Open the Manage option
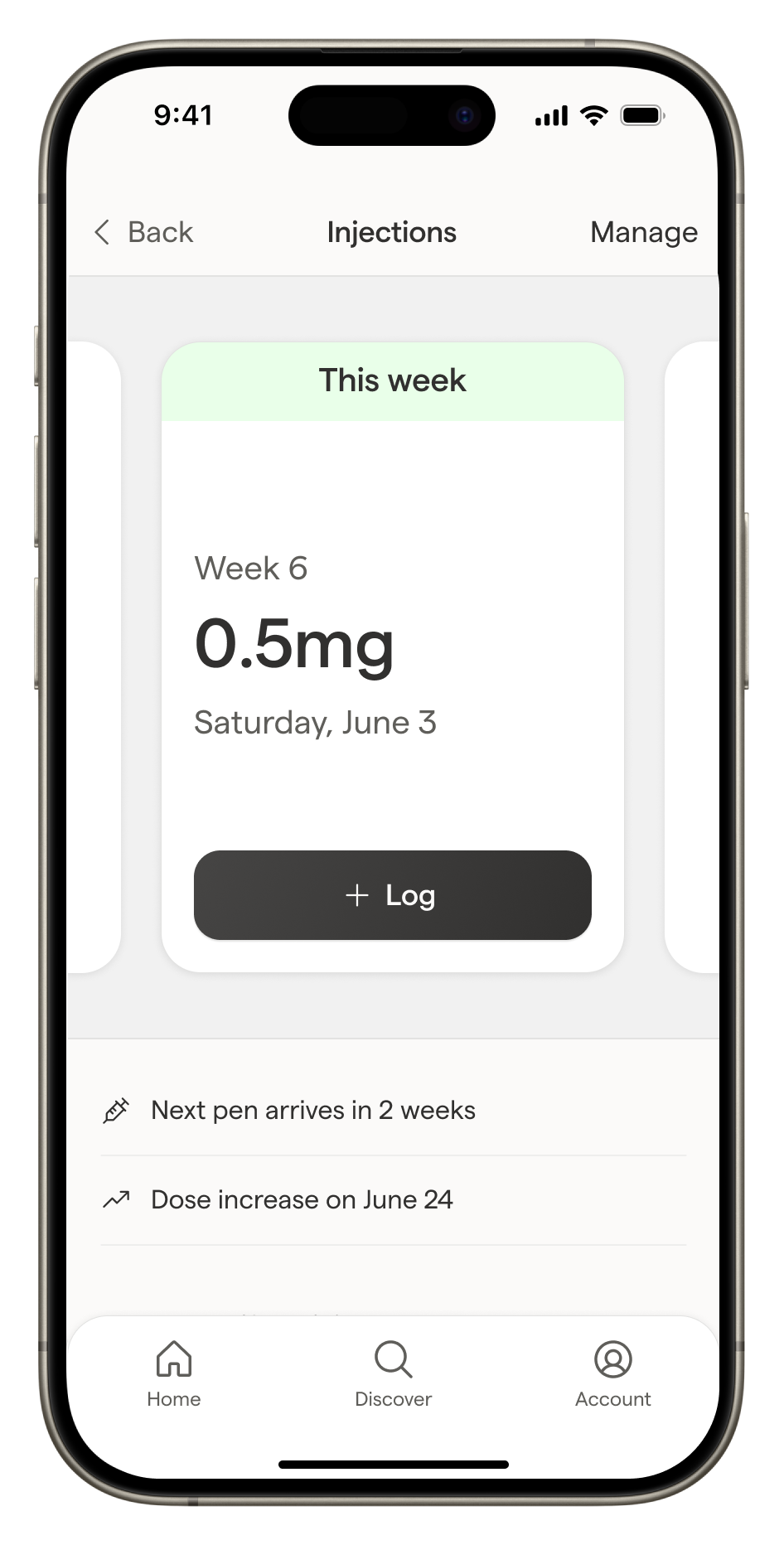The image size is (784, 1545). pos(643,232)
